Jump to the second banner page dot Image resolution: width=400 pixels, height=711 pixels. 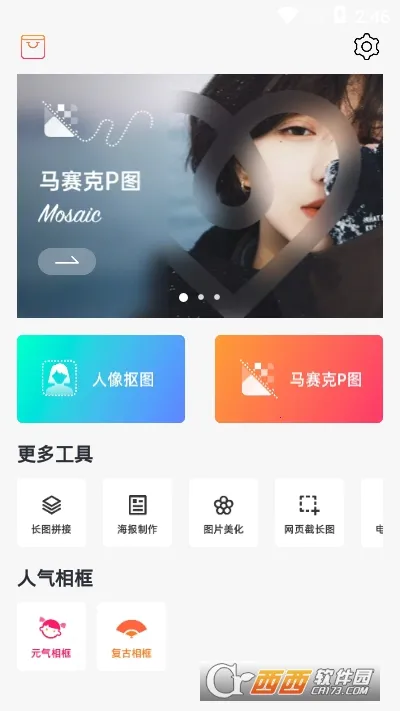[201, 297]
